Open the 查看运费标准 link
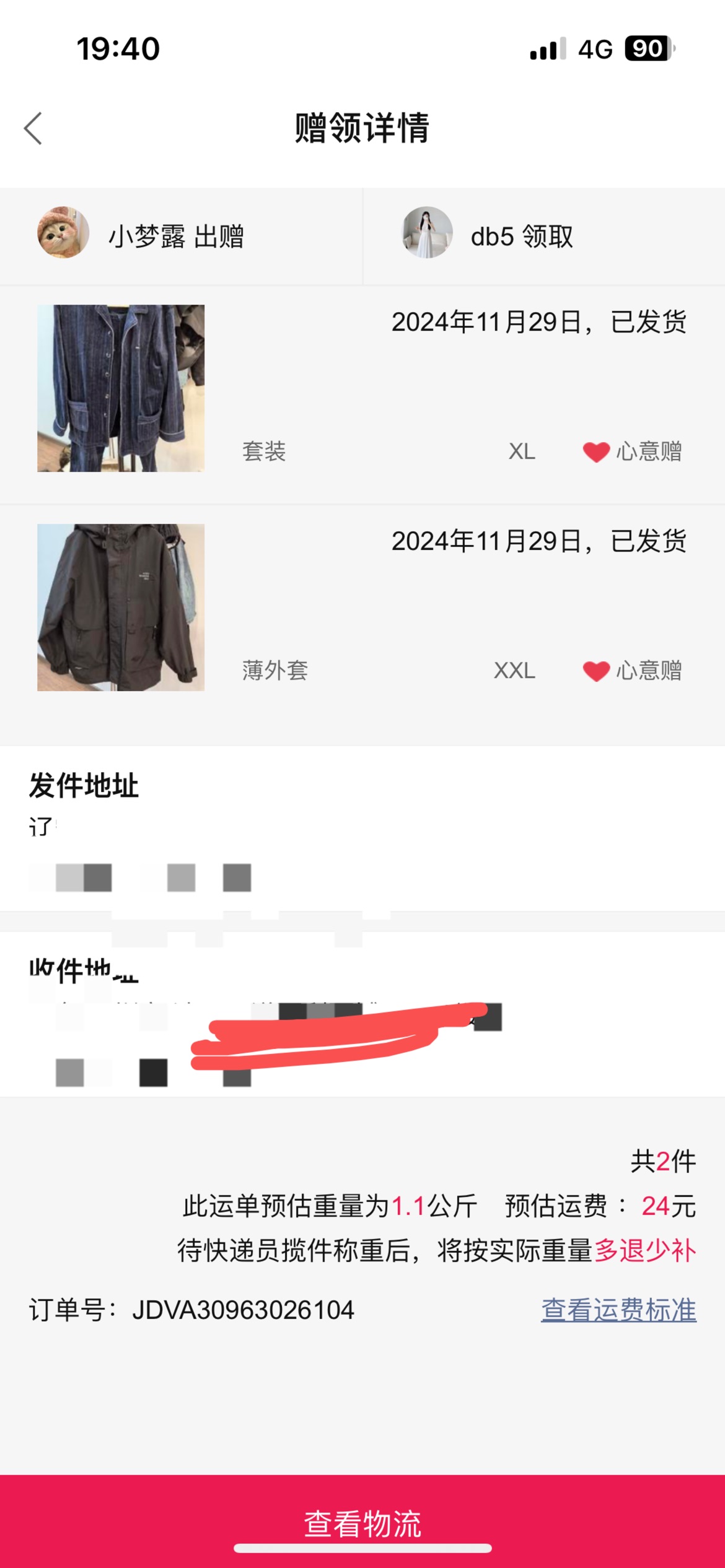 click(618, 1310)
